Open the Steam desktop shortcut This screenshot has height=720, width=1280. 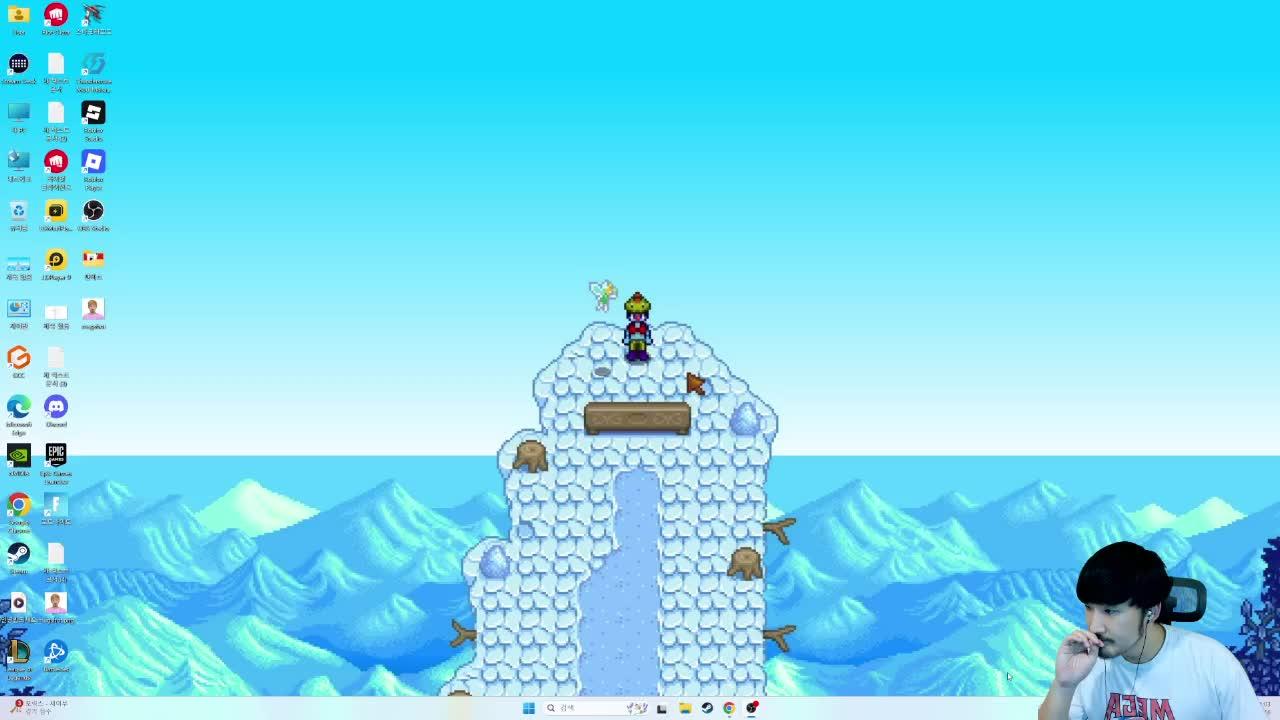click(x=19, y=554)
